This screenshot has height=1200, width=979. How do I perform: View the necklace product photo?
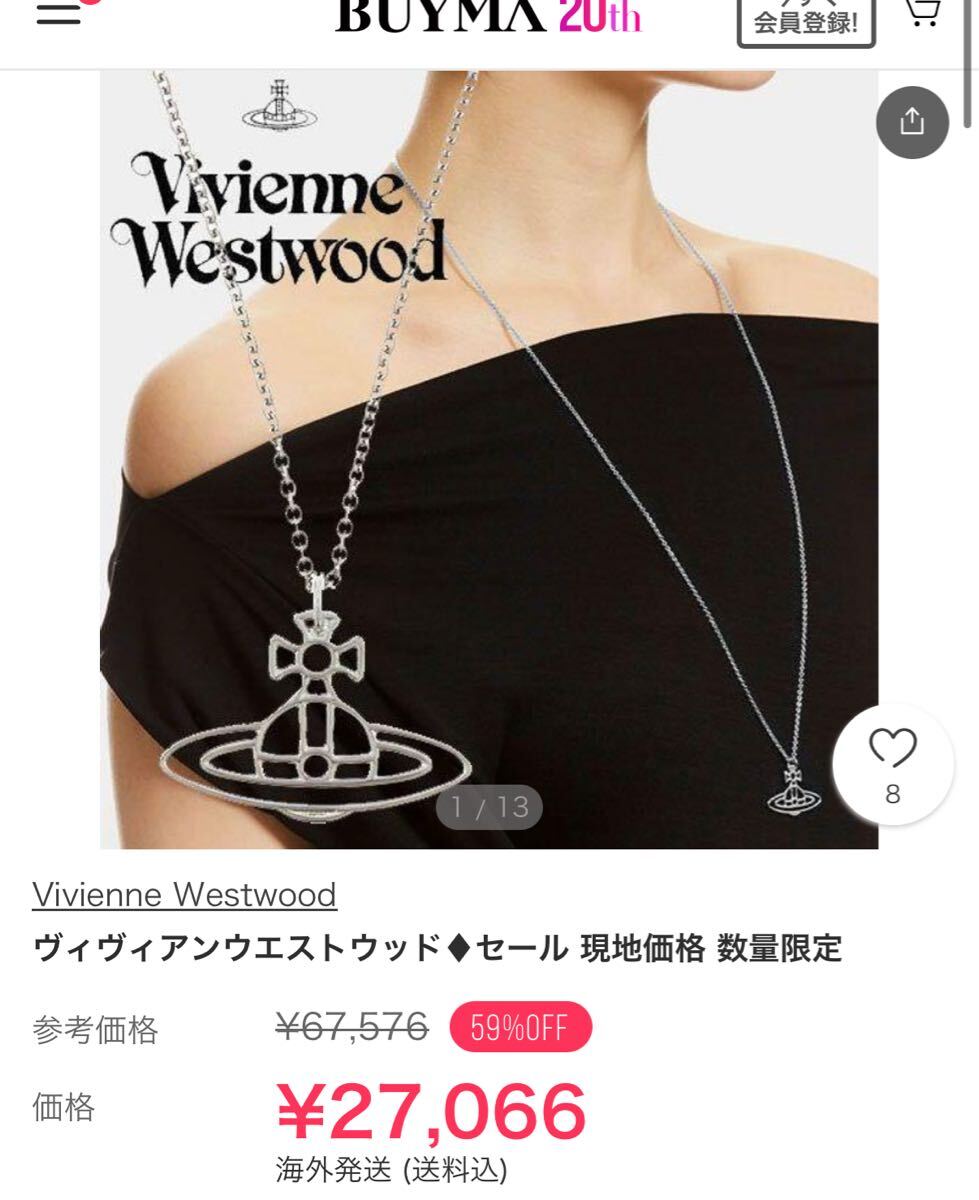488,460
